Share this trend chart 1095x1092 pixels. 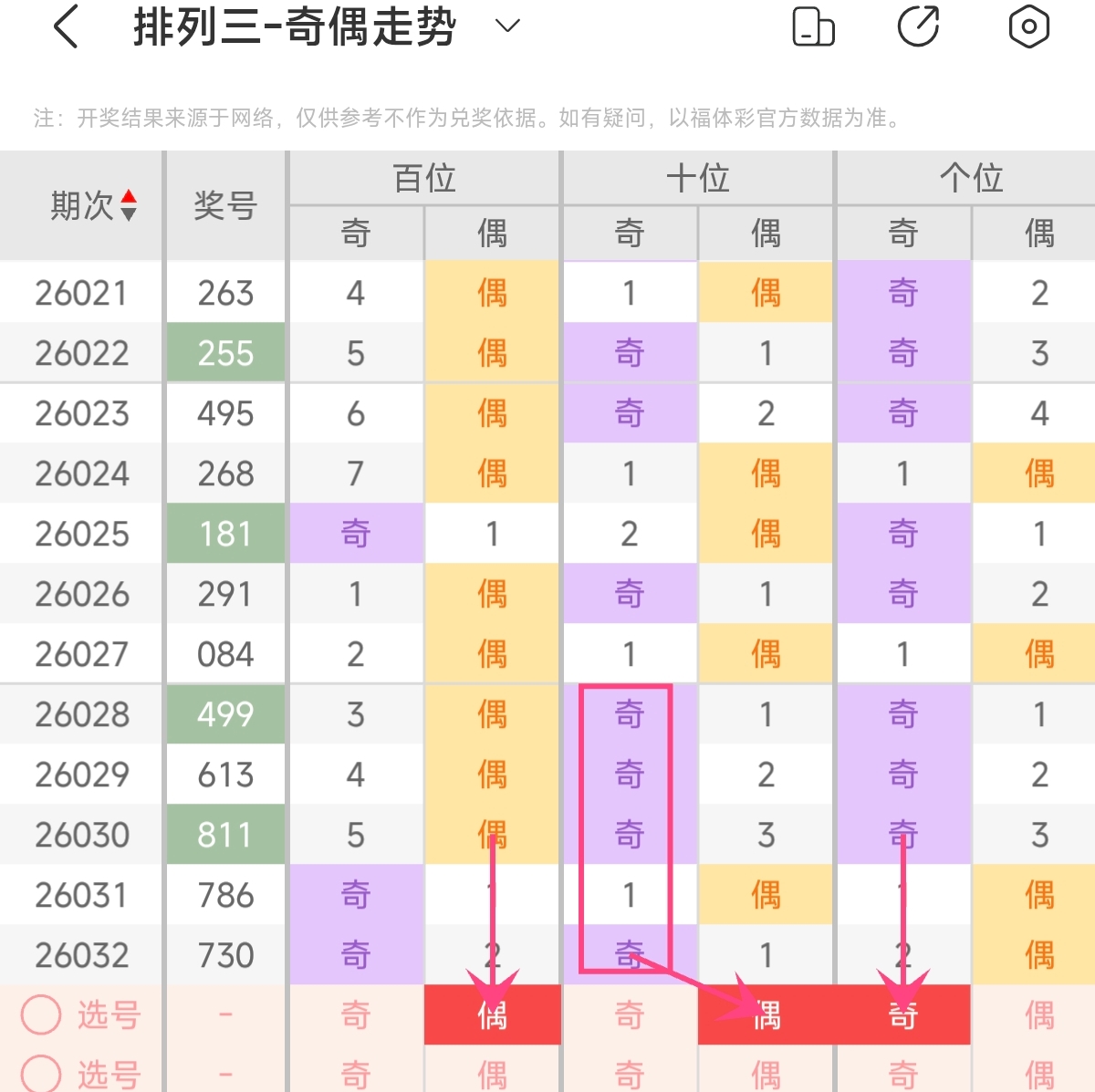tap(918, 26)
